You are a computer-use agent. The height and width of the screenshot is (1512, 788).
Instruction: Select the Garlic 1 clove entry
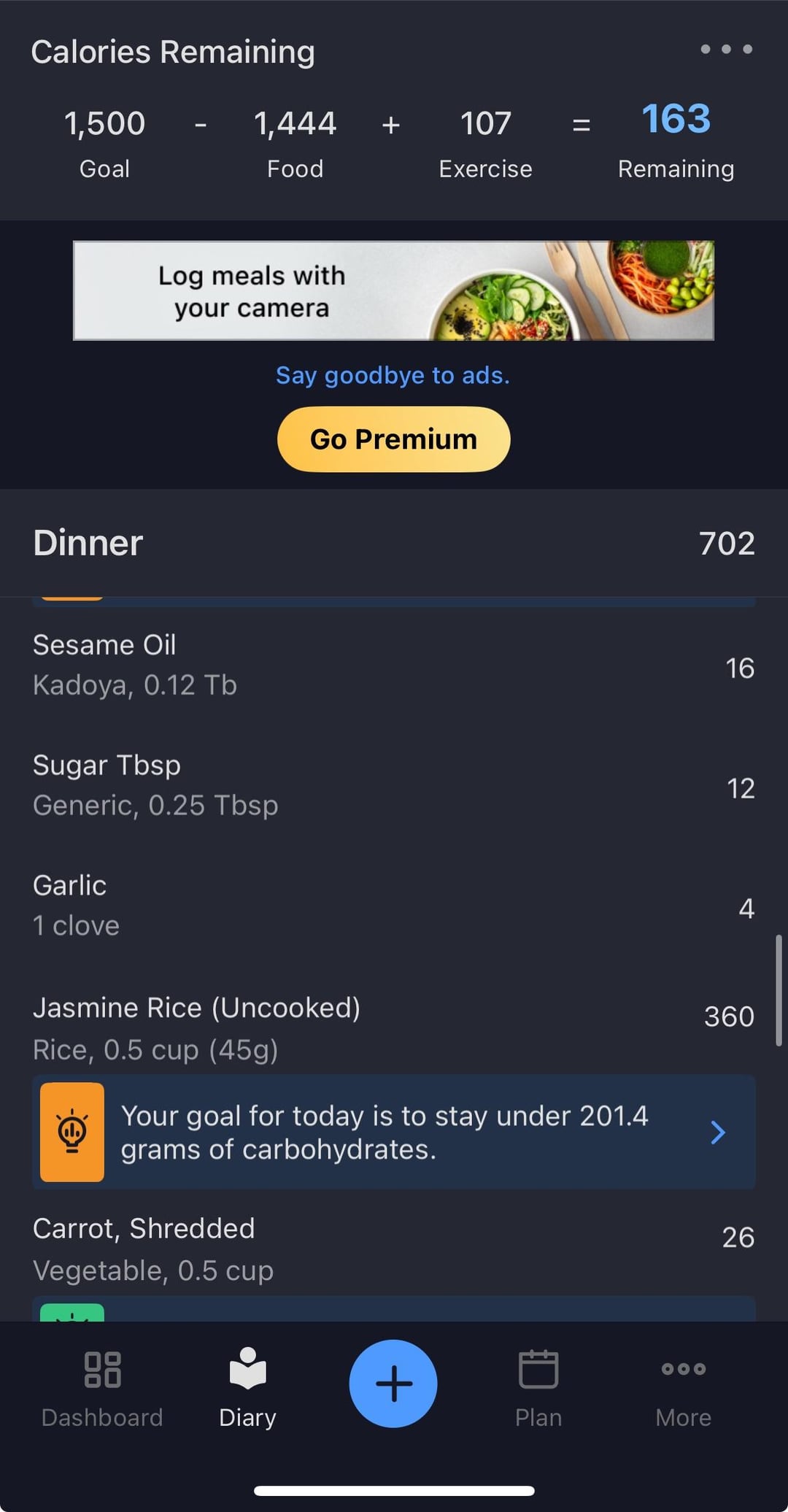pos(394,906)
